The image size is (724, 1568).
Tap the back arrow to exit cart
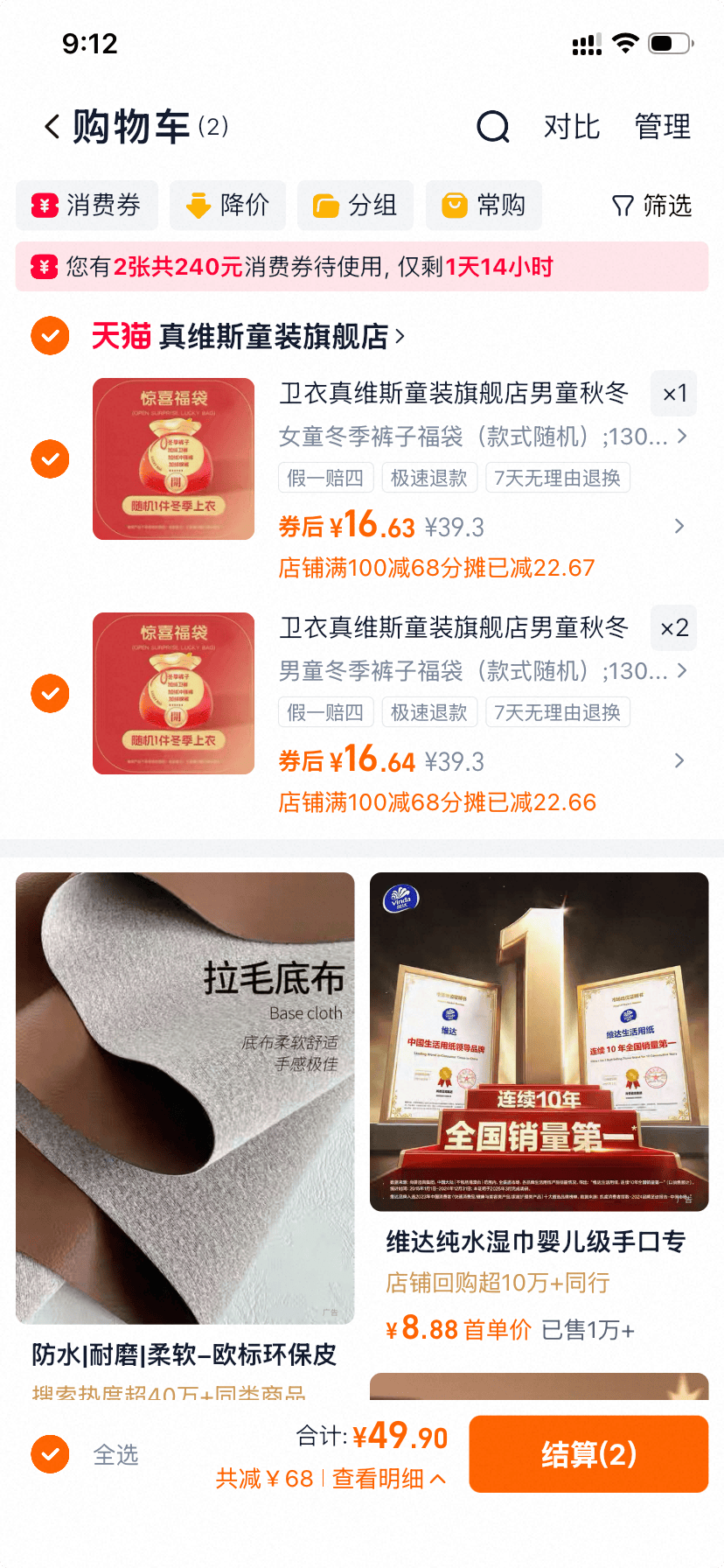point(50,126)
